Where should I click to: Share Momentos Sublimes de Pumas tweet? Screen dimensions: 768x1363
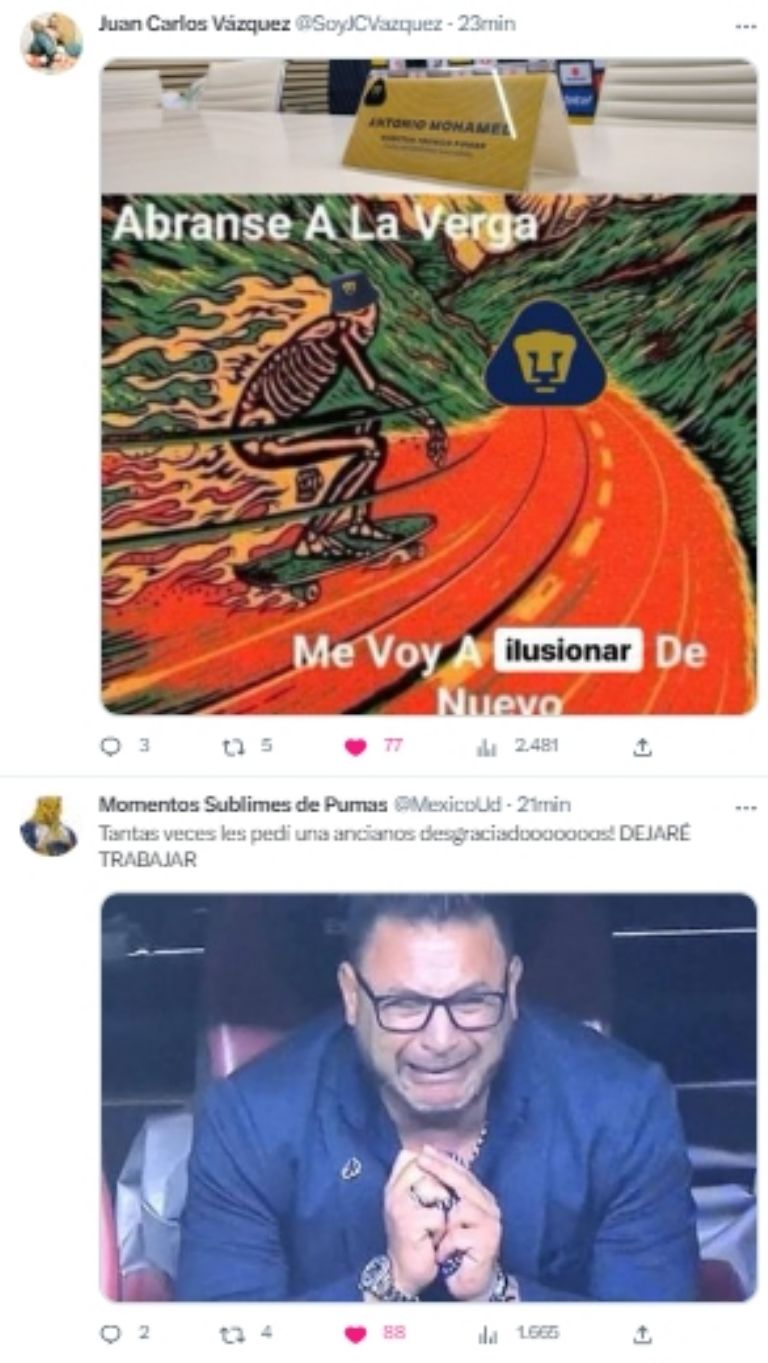pyautogui.click(x=643, y=1334)
